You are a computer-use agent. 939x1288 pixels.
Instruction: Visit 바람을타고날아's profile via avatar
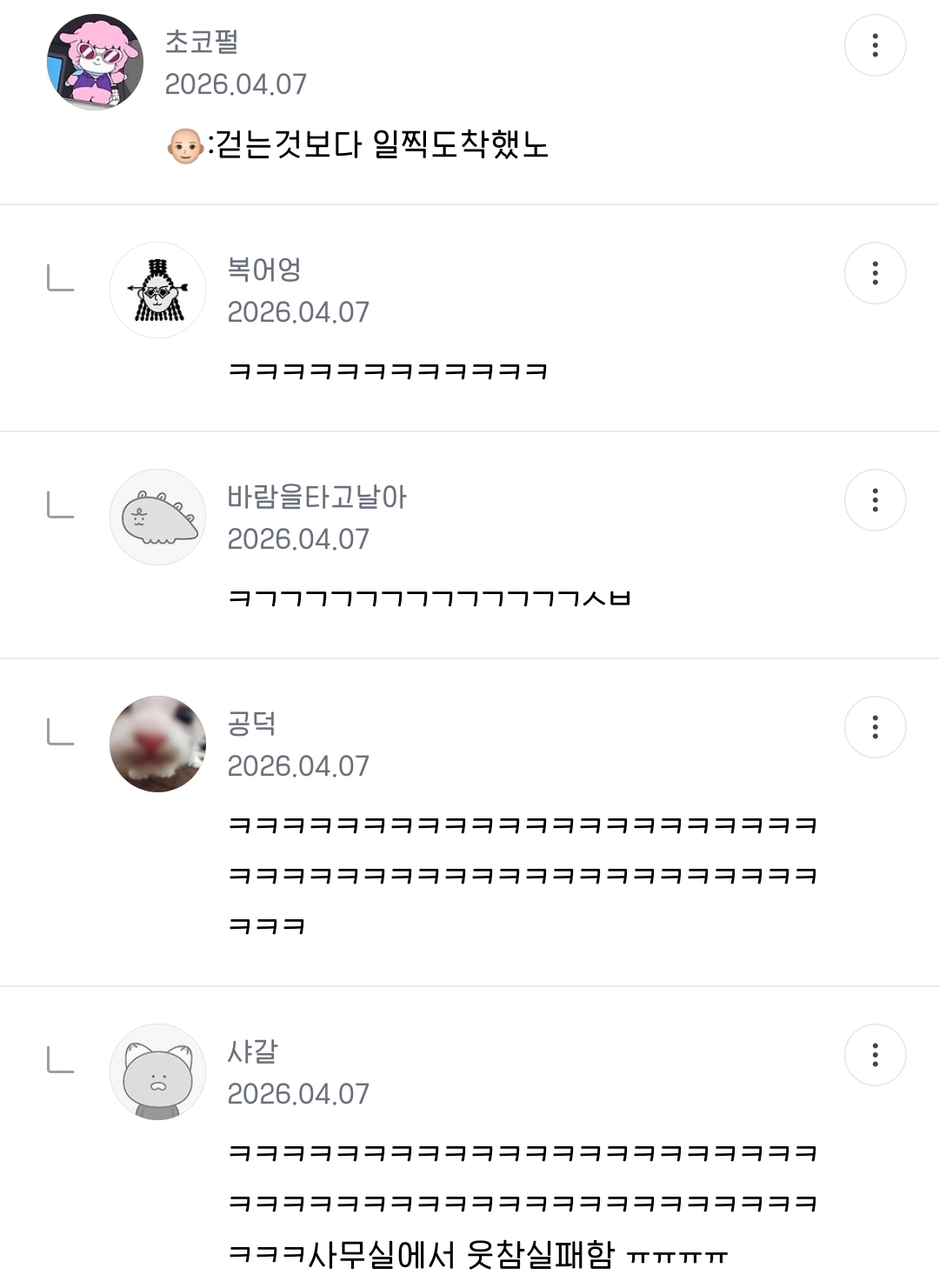point(157,517)
